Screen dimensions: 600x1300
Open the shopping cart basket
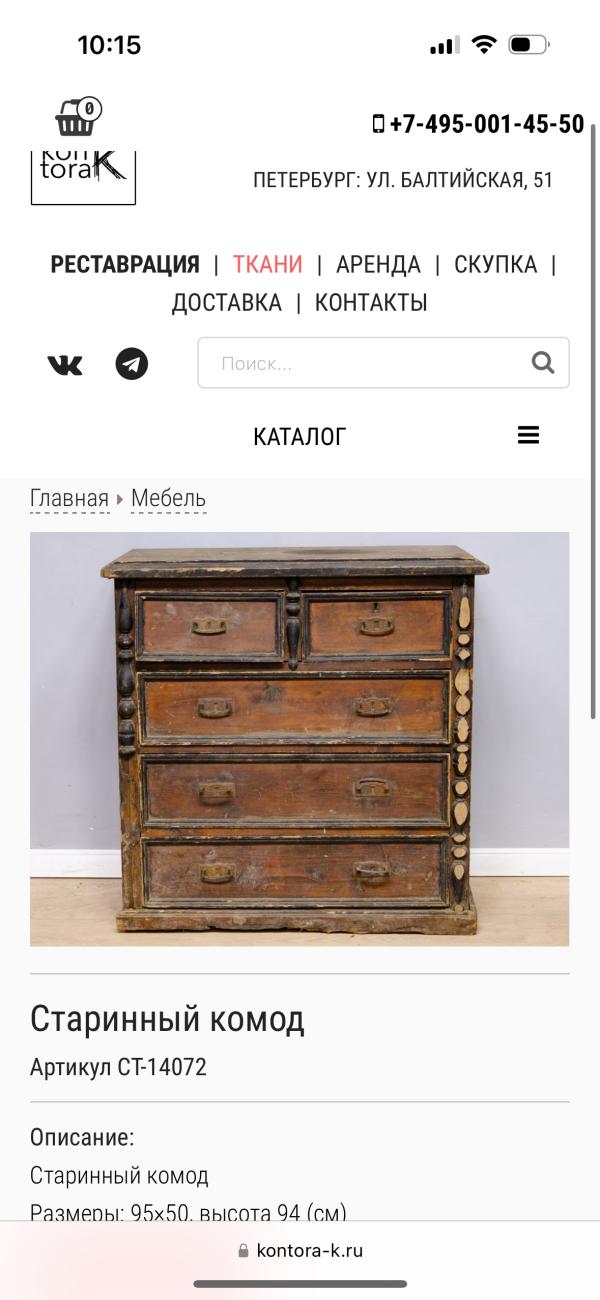point(77,118)
